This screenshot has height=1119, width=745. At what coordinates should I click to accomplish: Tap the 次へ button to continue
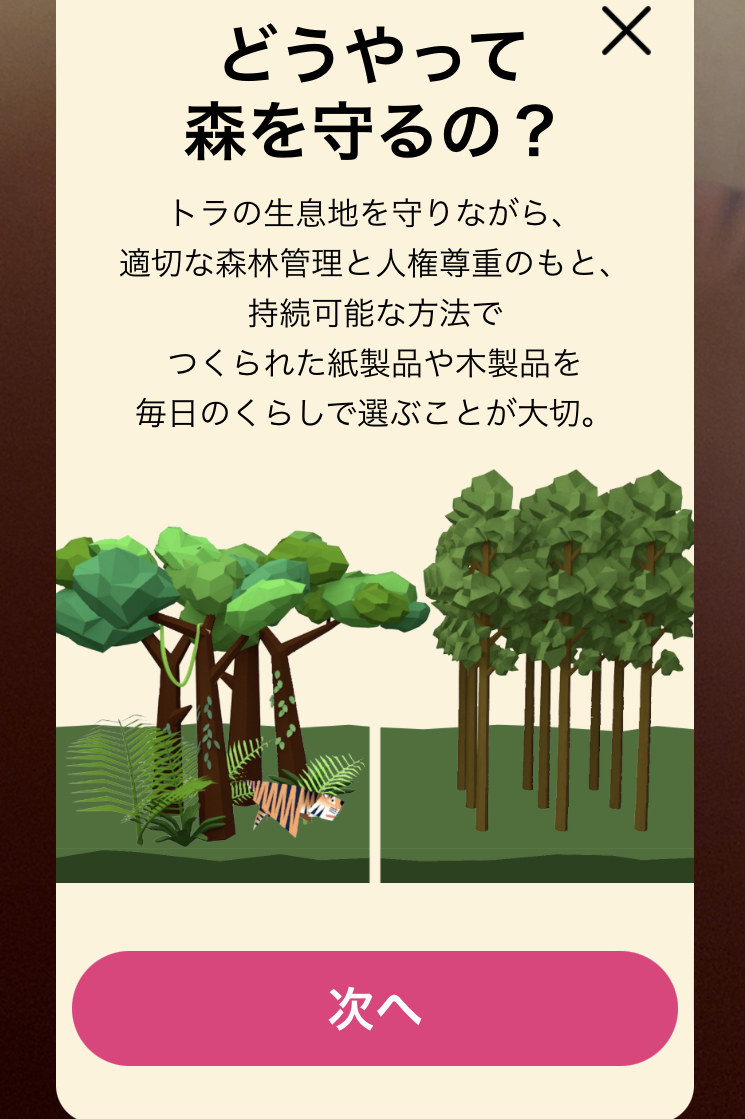[375, 1008]
